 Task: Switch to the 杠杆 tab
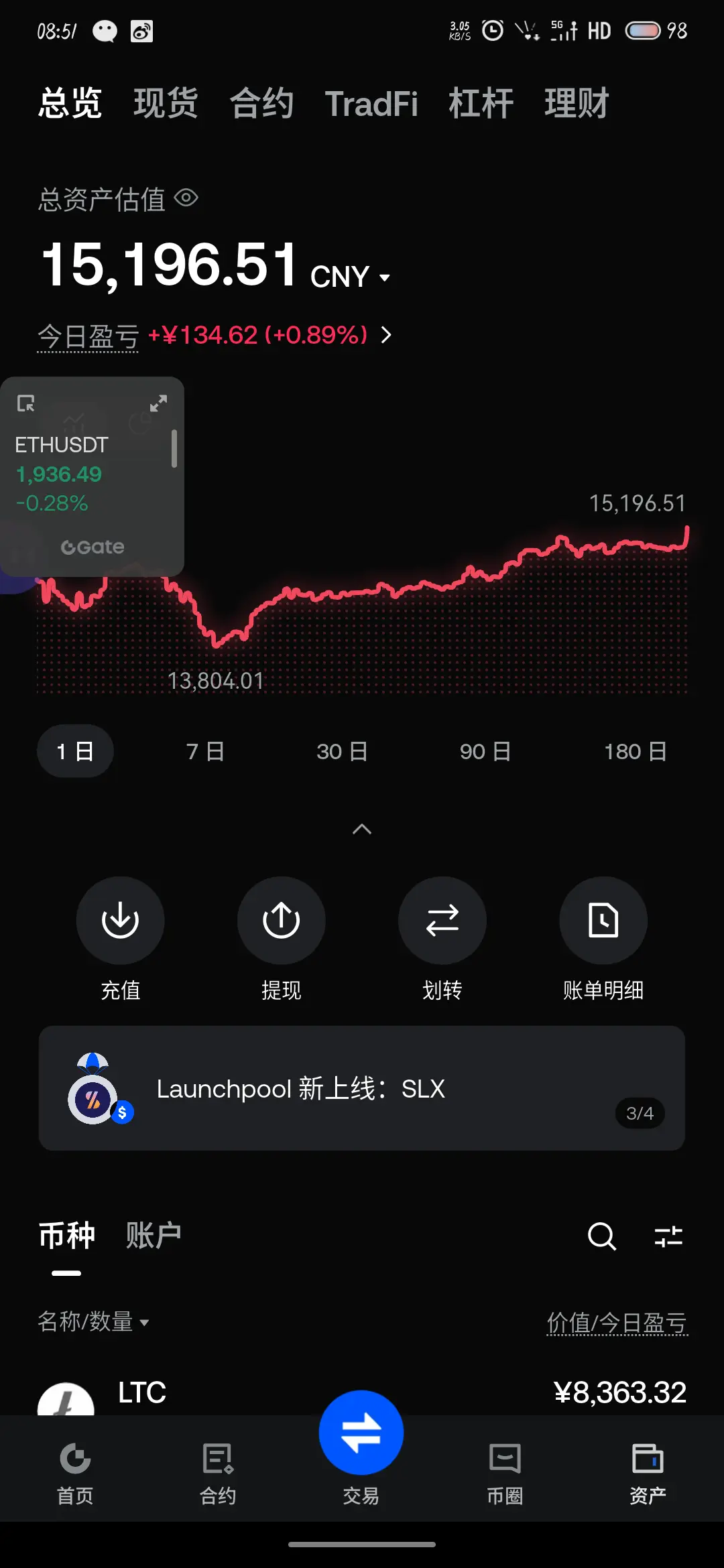coord(481,104)
